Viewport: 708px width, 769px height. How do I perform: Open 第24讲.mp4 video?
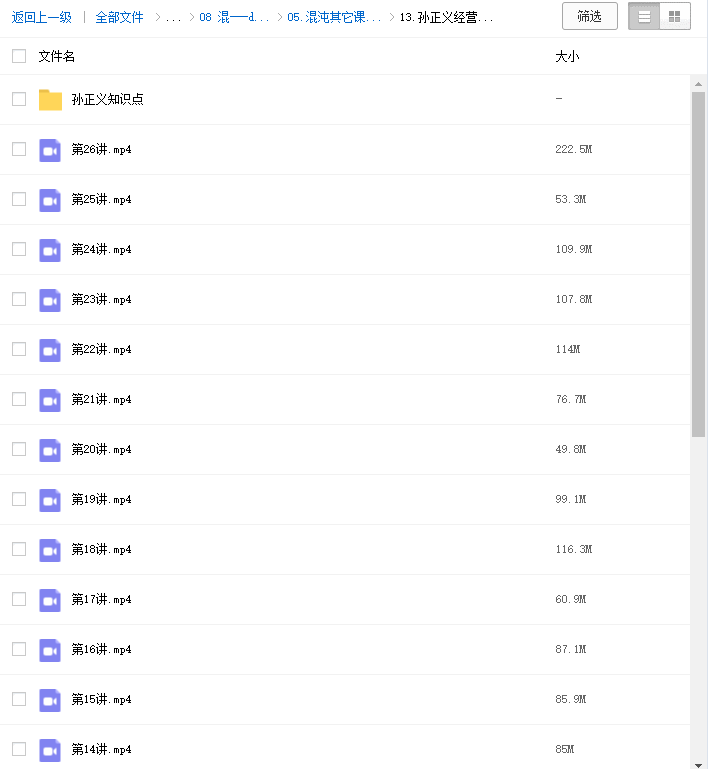pos(101,249)
